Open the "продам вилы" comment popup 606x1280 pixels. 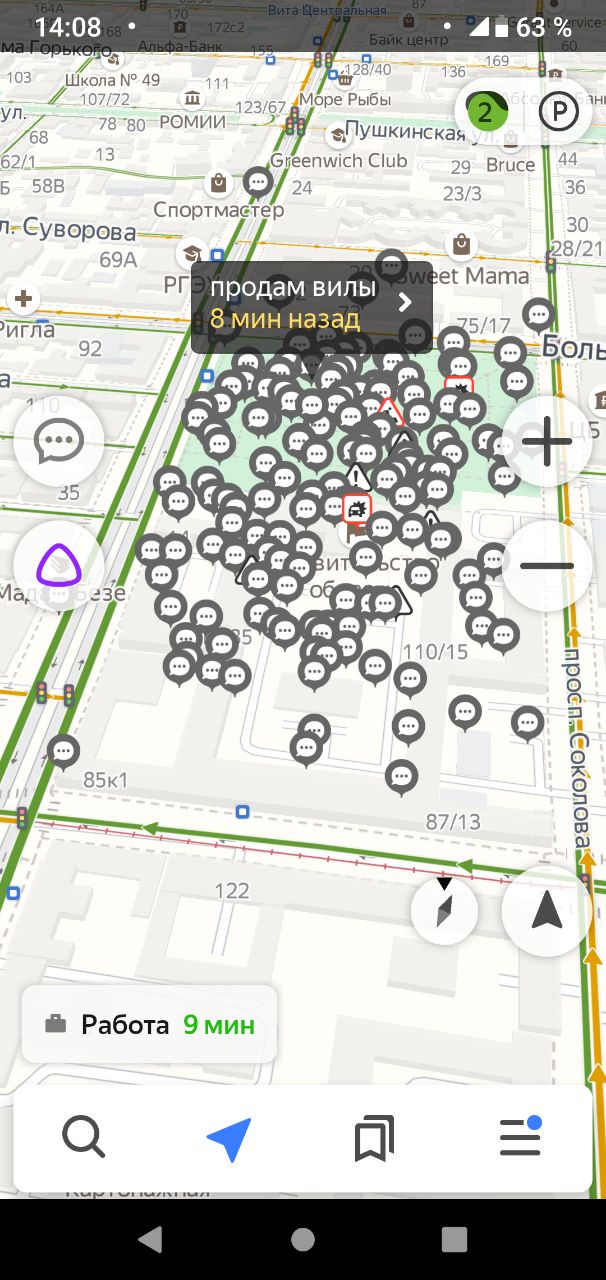pyautogui.click(x=312, y=304)
